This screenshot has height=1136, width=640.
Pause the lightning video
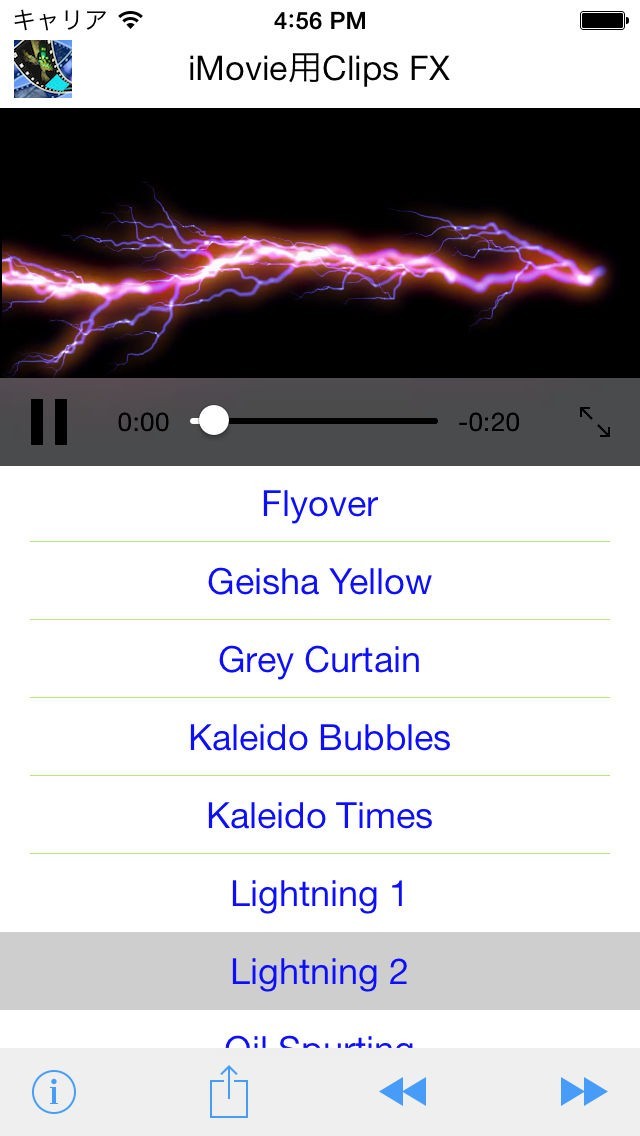(49, 422)
